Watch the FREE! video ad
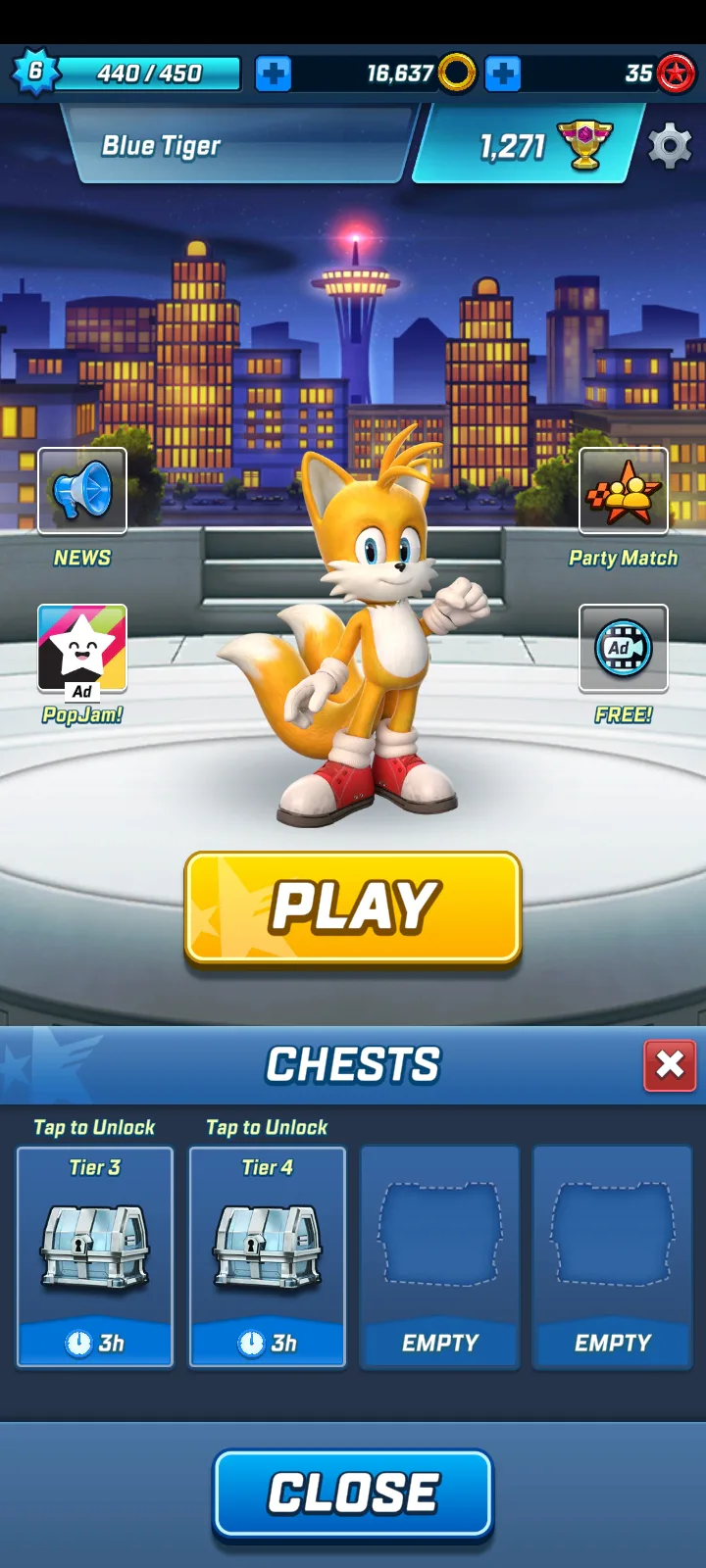 tap(624, 648)
